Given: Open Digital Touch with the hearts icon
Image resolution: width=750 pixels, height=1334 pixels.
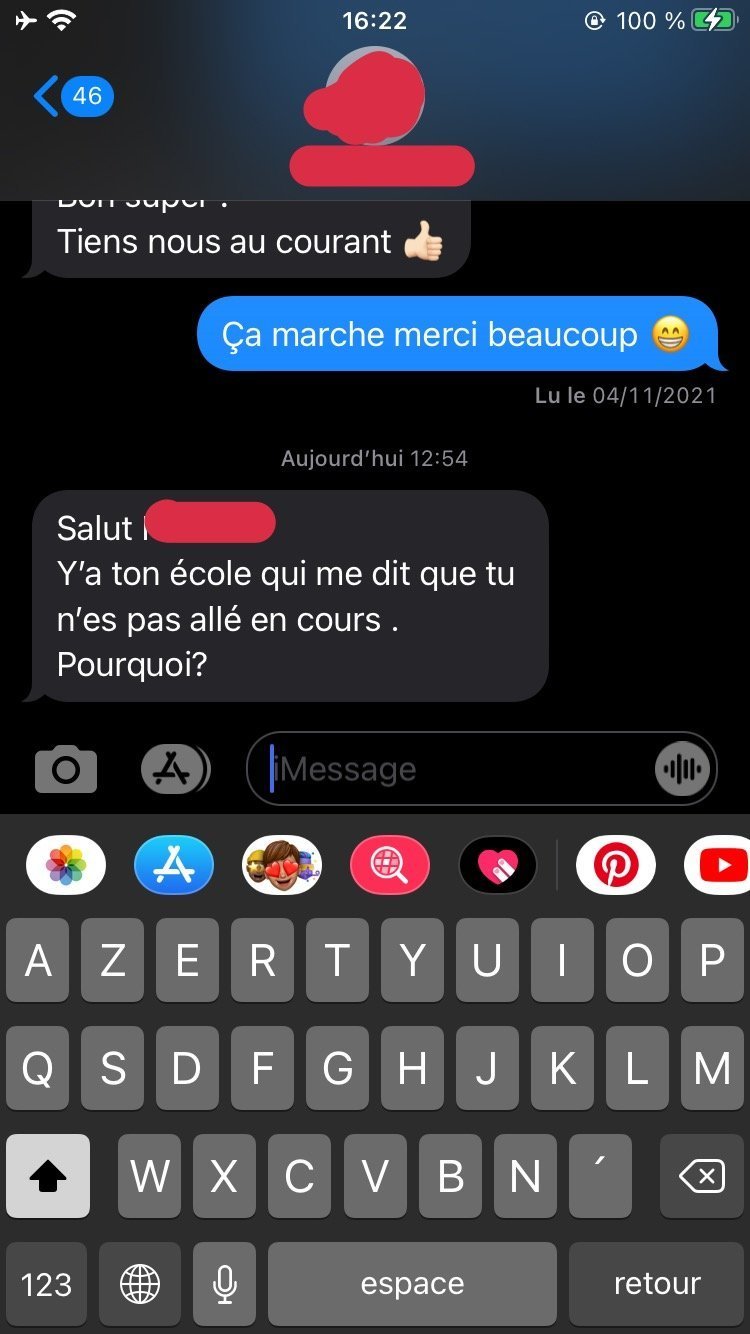Looking at the screenshot, I should point(498,865).
